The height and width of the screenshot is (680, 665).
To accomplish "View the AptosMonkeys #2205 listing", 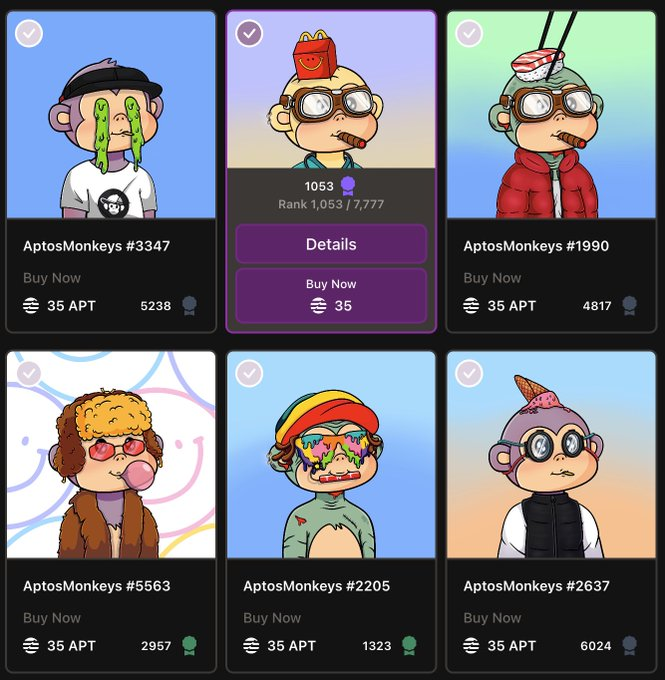I will 331,456.
